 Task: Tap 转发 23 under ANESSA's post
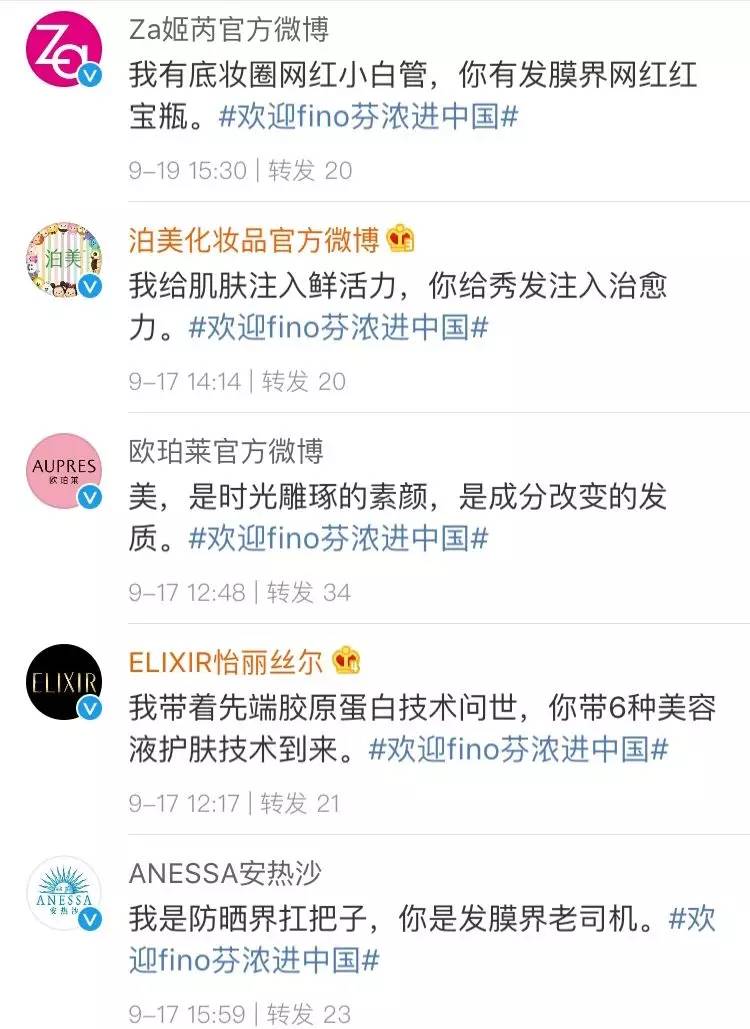309,1013
